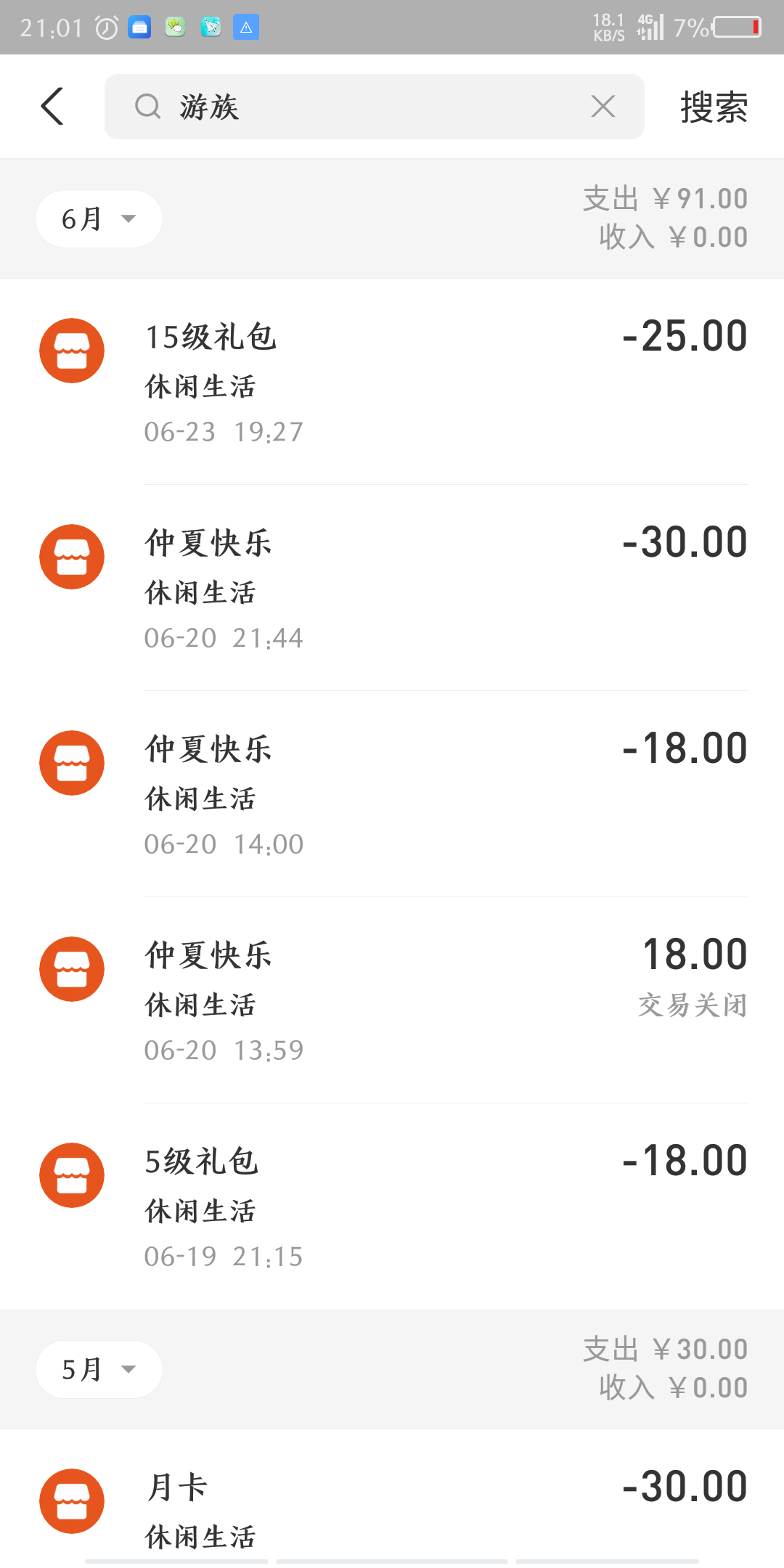Open the 仲夏快乐 transaction at 06-20 14:00
This screenshot has width=784, height=1568.
(x=392, y=793)
